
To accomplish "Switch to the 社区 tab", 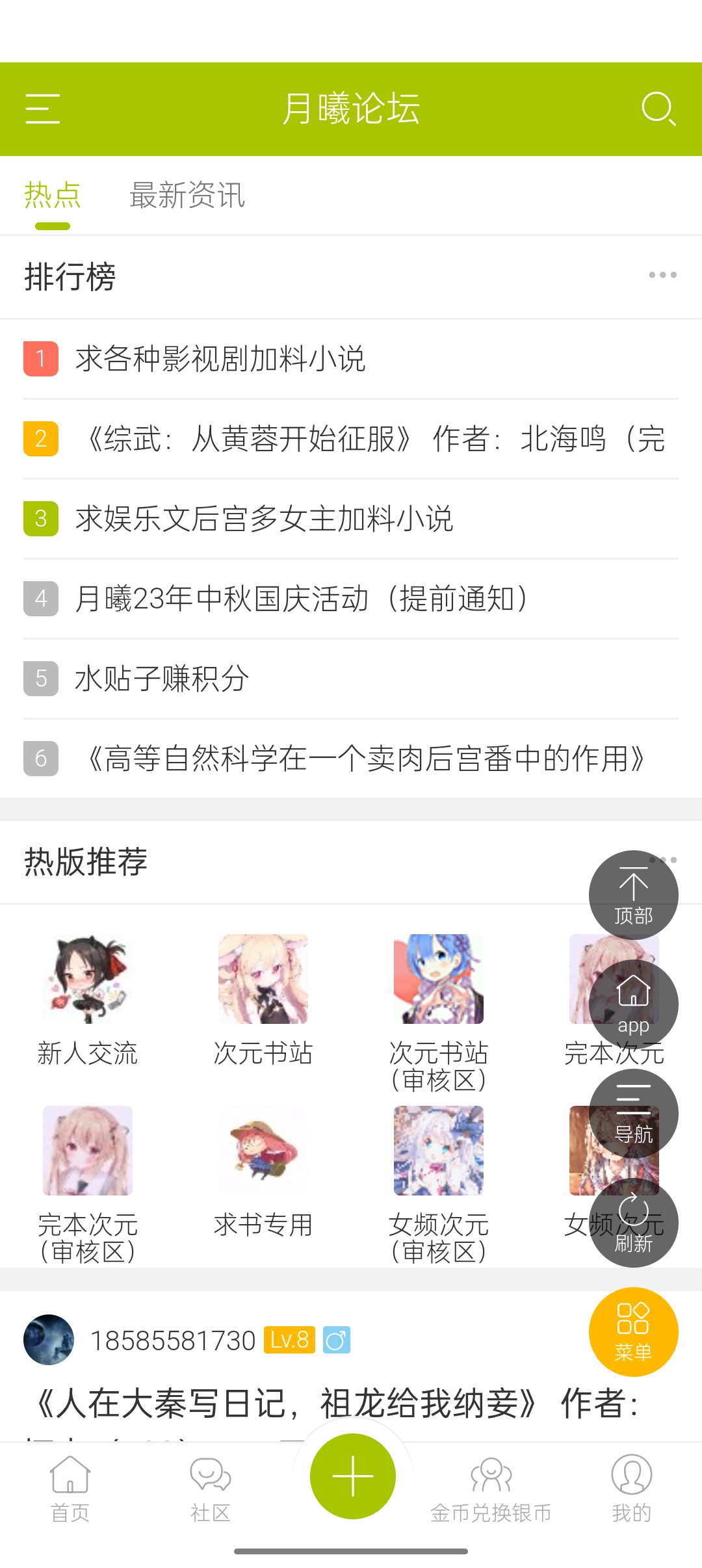I will pos(211,1490).
